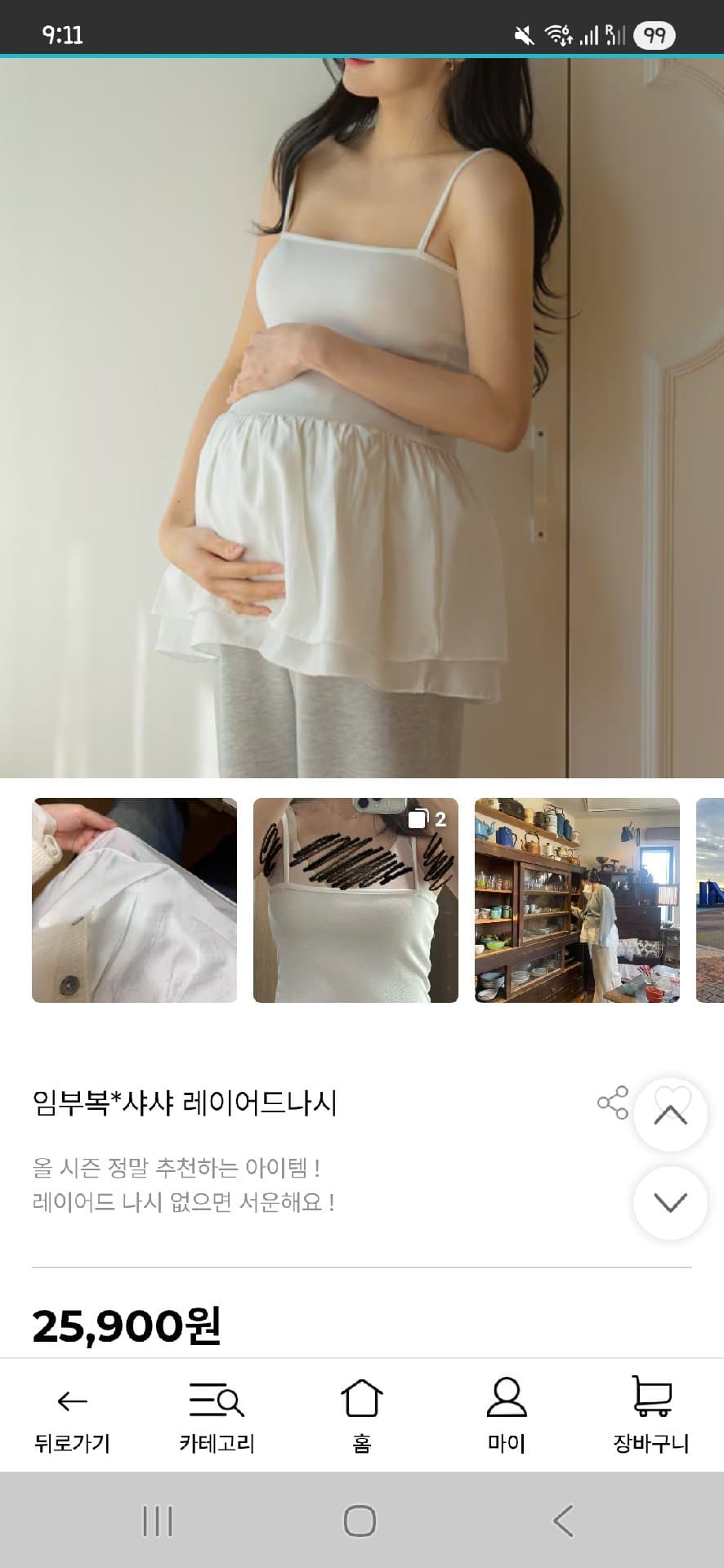The image size is (724, 1568).
Task: Open the 마이 page
Action: [507, 1416]
